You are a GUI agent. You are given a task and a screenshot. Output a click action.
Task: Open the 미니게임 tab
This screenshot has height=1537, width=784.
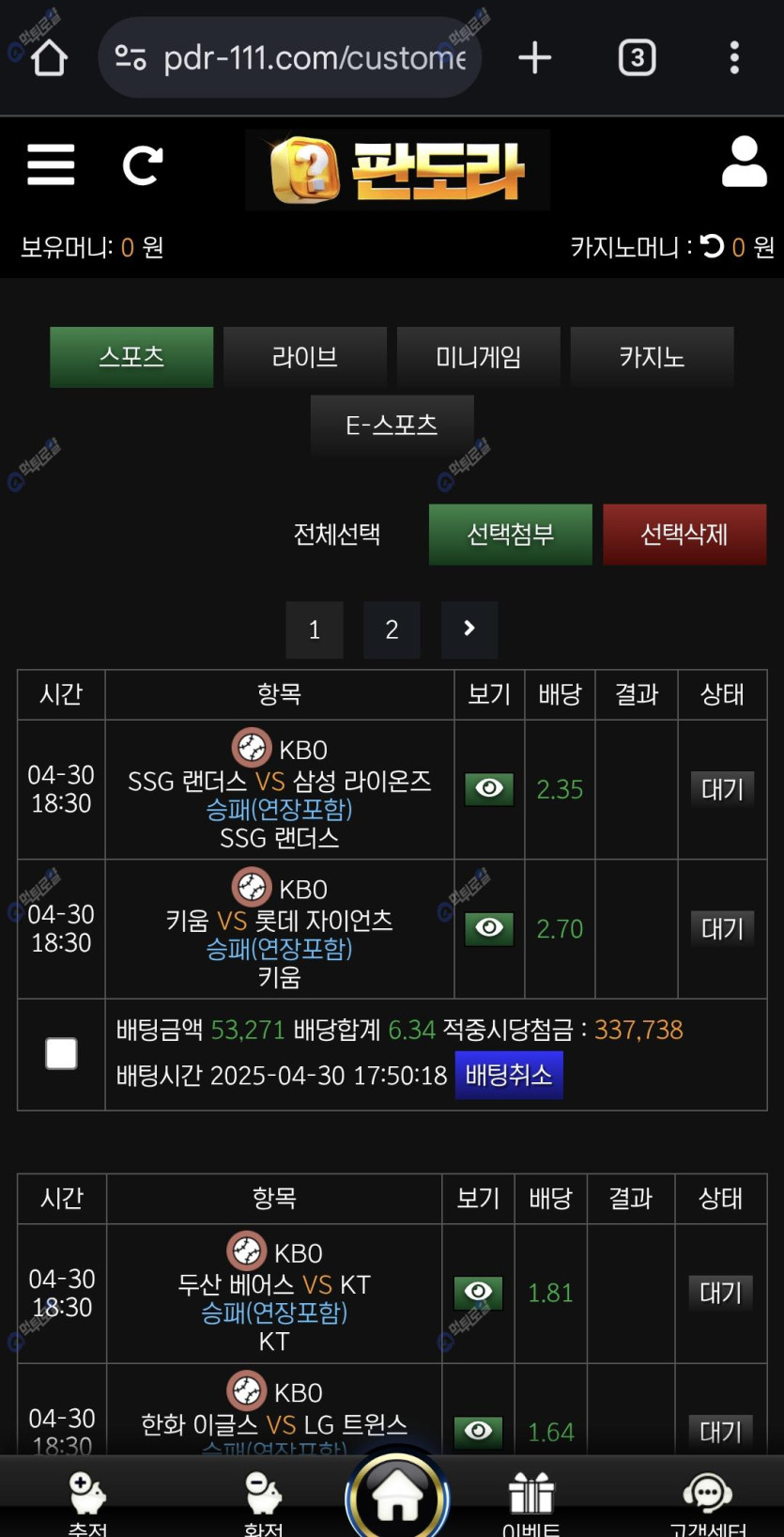[x=479, y=357]
